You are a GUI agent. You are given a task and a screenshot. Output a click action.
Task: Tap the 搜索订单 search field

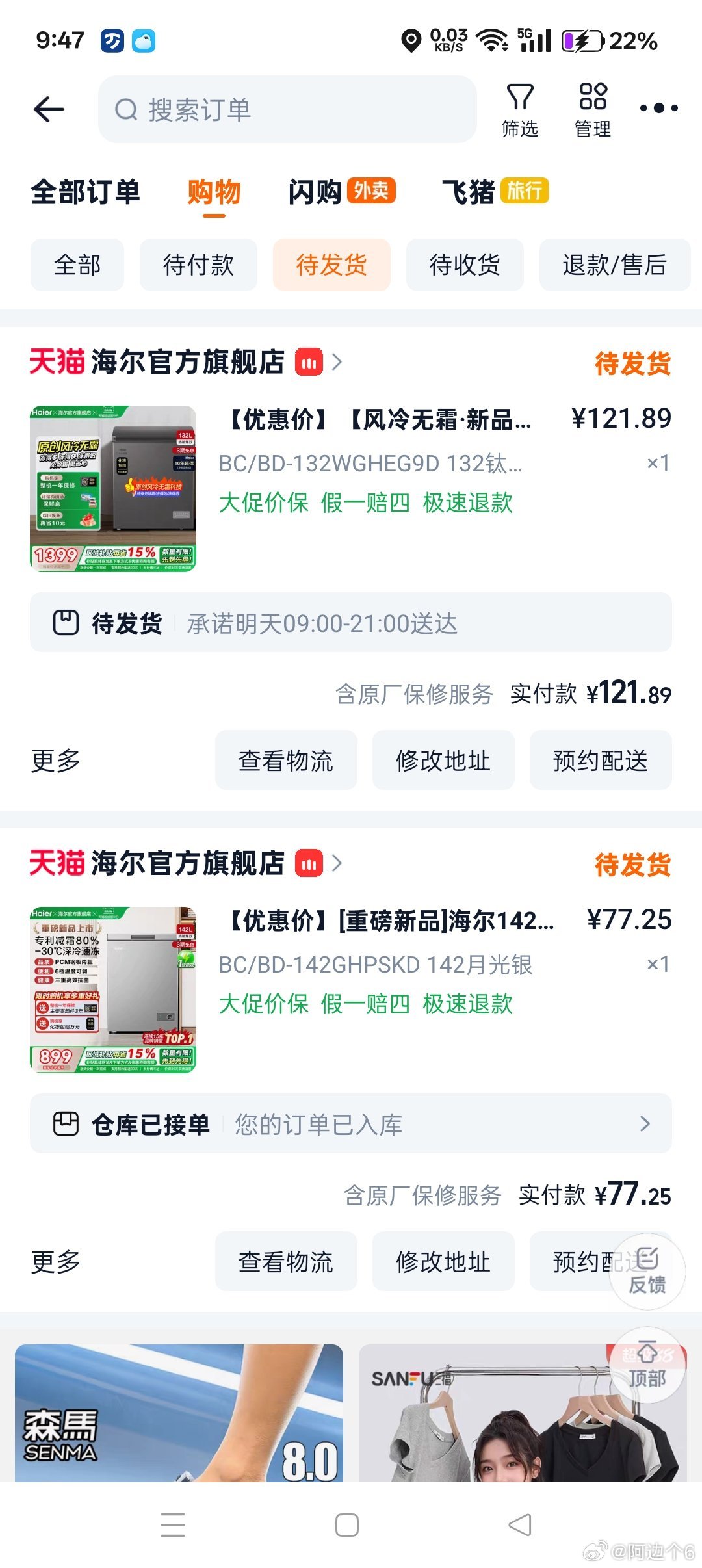pyautogui.click(x=287, y=109)
